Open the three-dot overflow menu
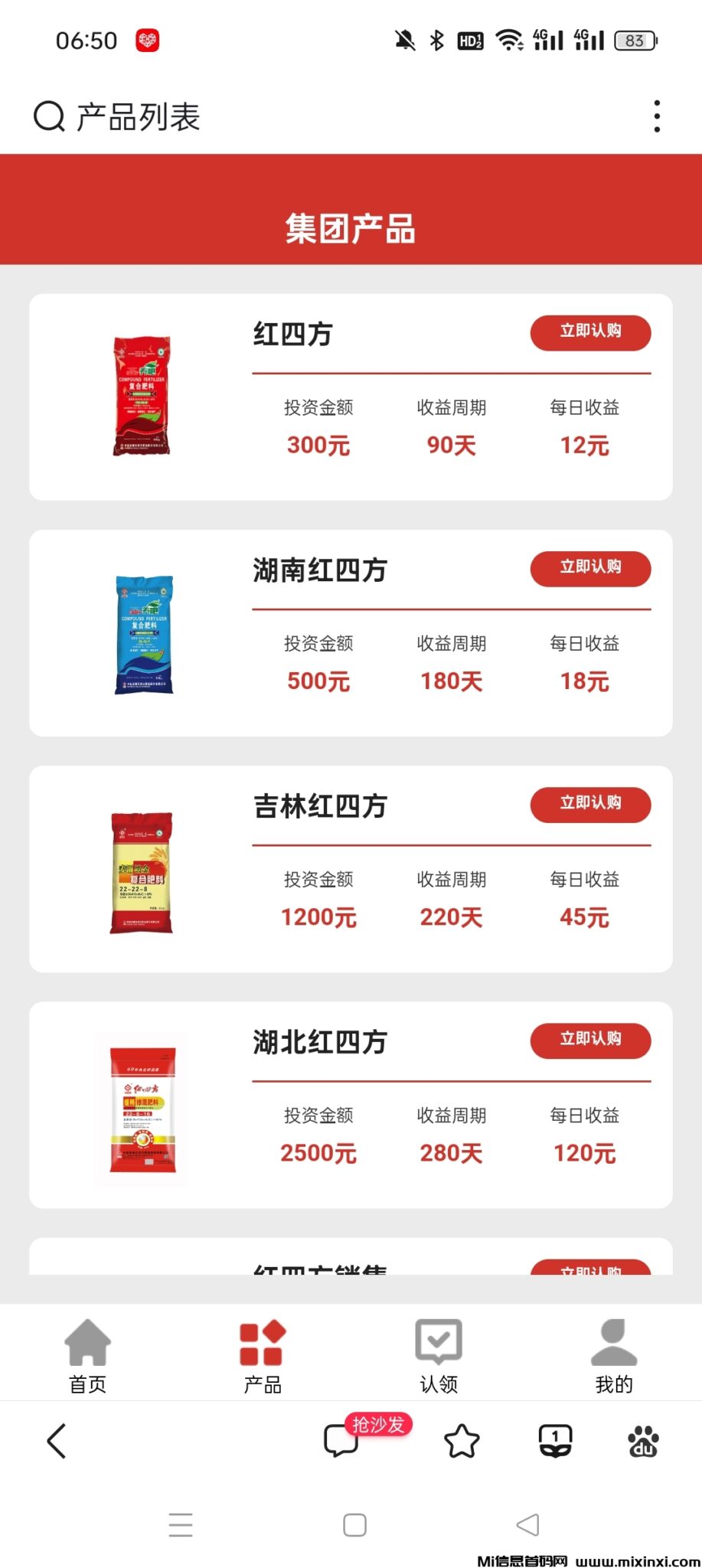Screen dimensions: 702x1568 coord(657,116)
